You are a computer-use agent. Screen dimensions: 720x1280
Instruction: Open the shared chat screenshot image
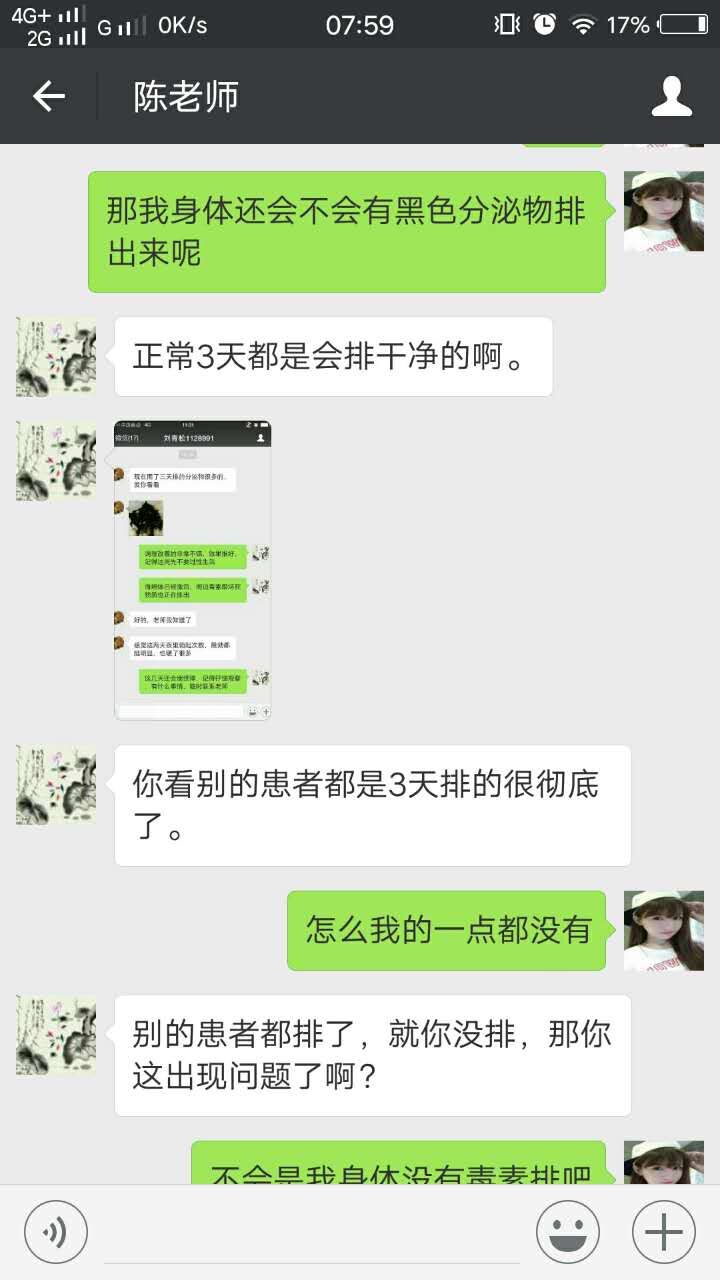(x=192, y=570)
